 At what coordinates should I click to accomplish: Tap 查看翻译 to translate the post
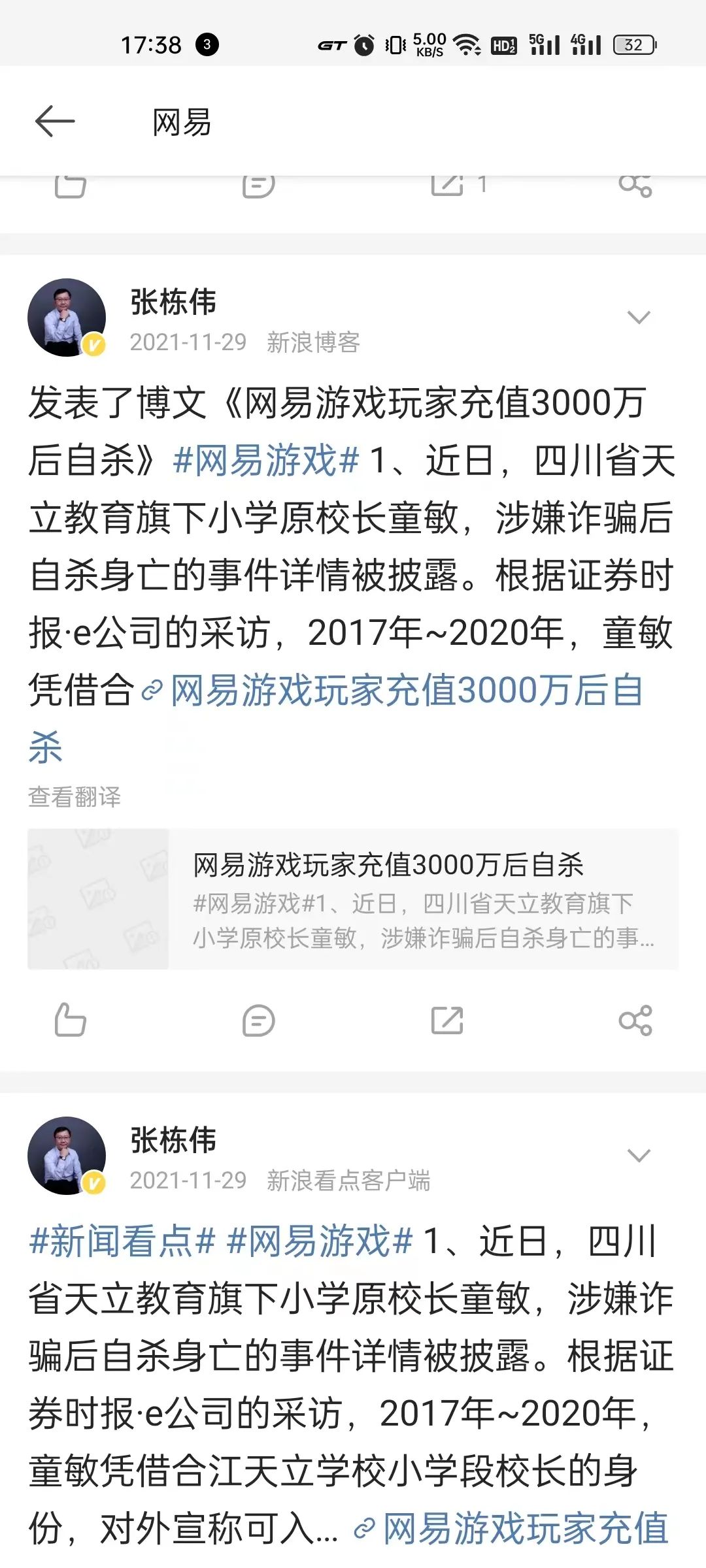pos(75,796)
